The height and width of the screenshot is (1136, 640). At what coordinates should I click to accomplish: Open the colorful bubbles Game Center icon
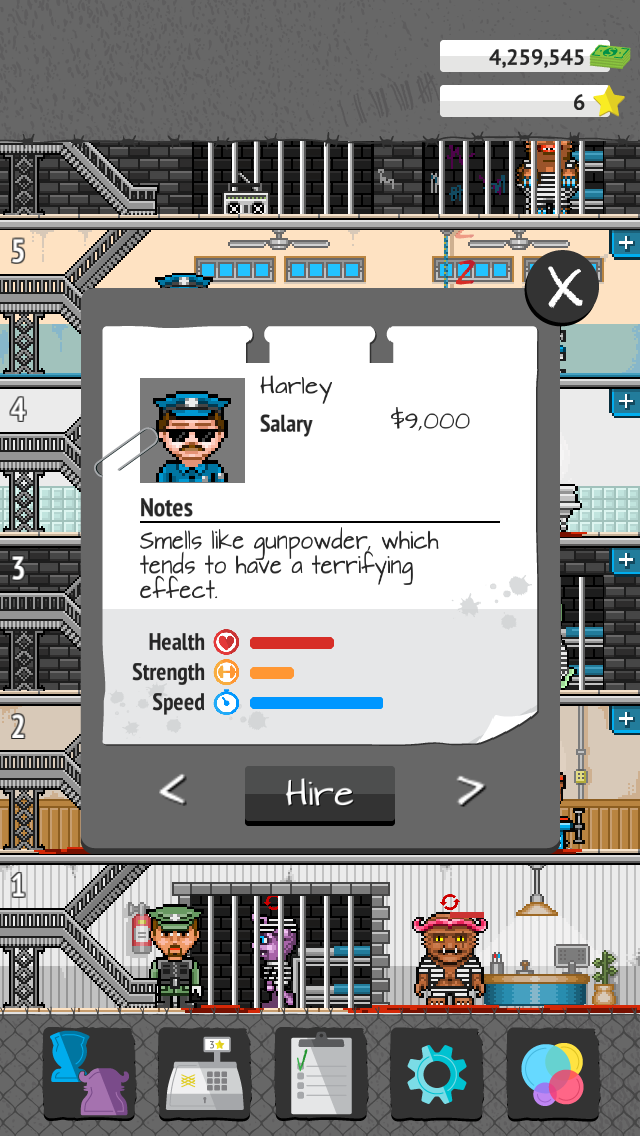click(x=552, y=1074)
